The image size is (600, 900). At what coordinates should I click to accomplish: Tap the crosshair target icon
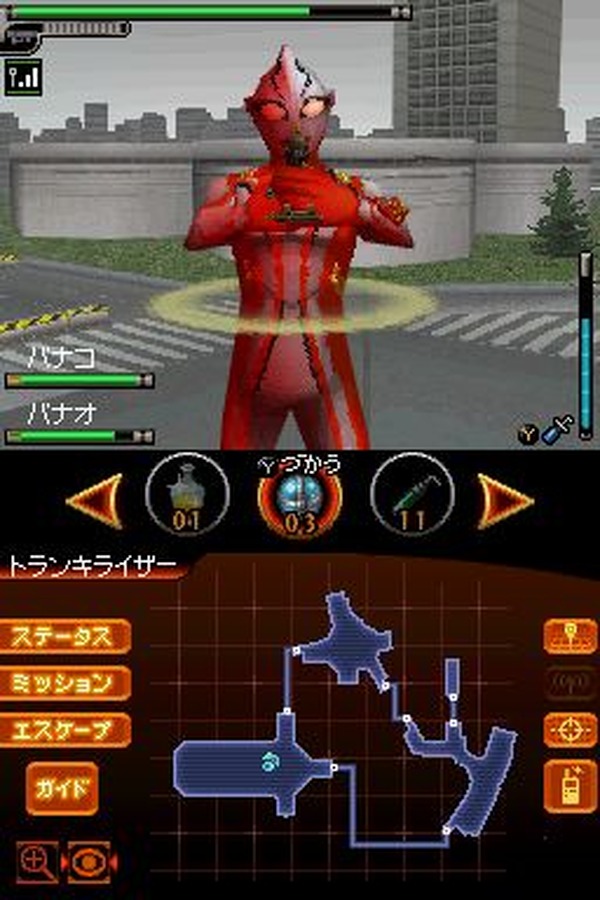click(x=570, y=730)
